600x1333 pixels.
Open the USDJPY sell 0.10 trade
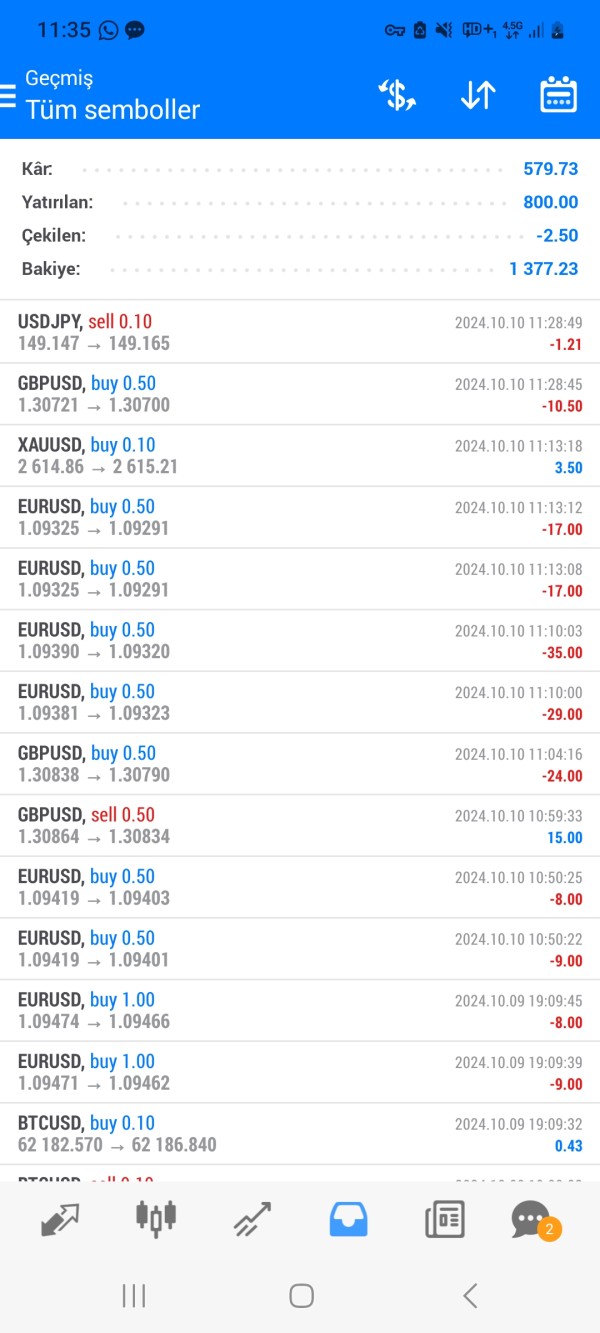[x=300, y=332]
